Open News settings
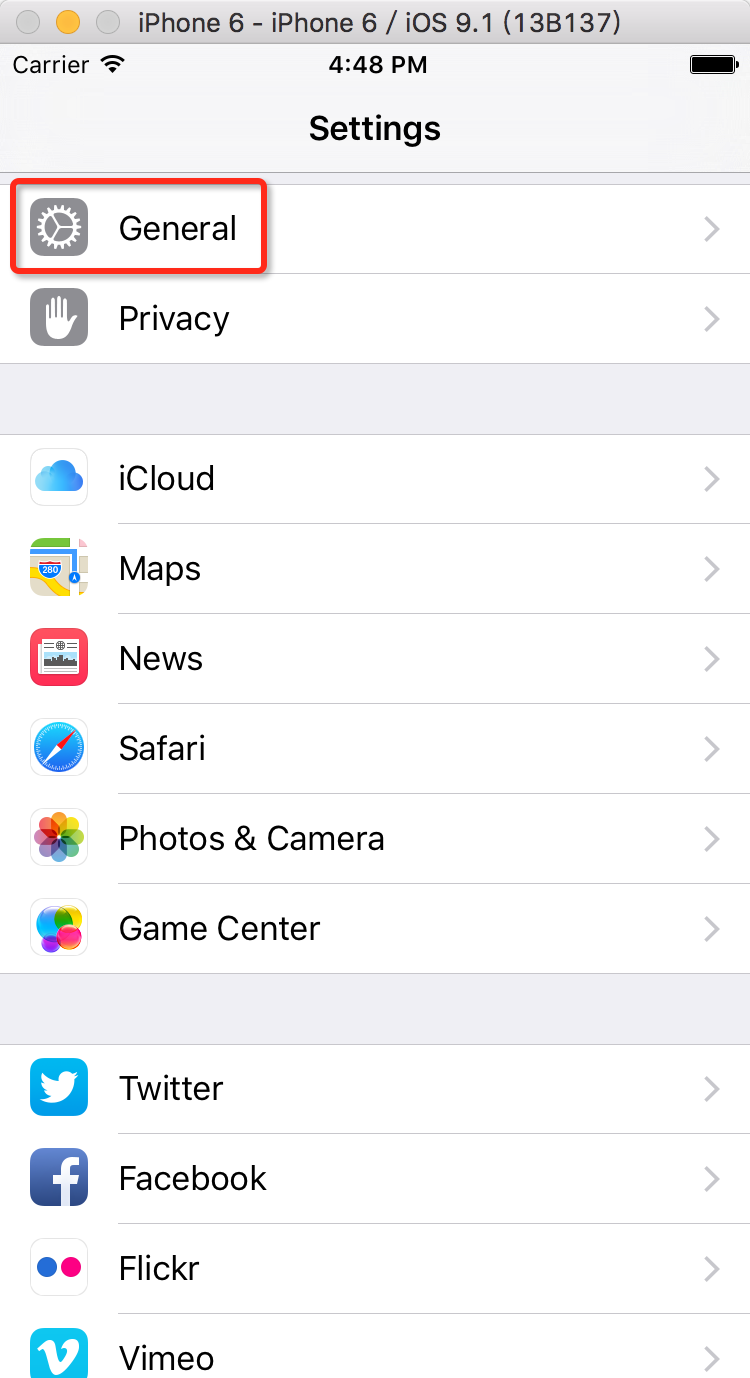750x1378 pixels. click(161, 658)
